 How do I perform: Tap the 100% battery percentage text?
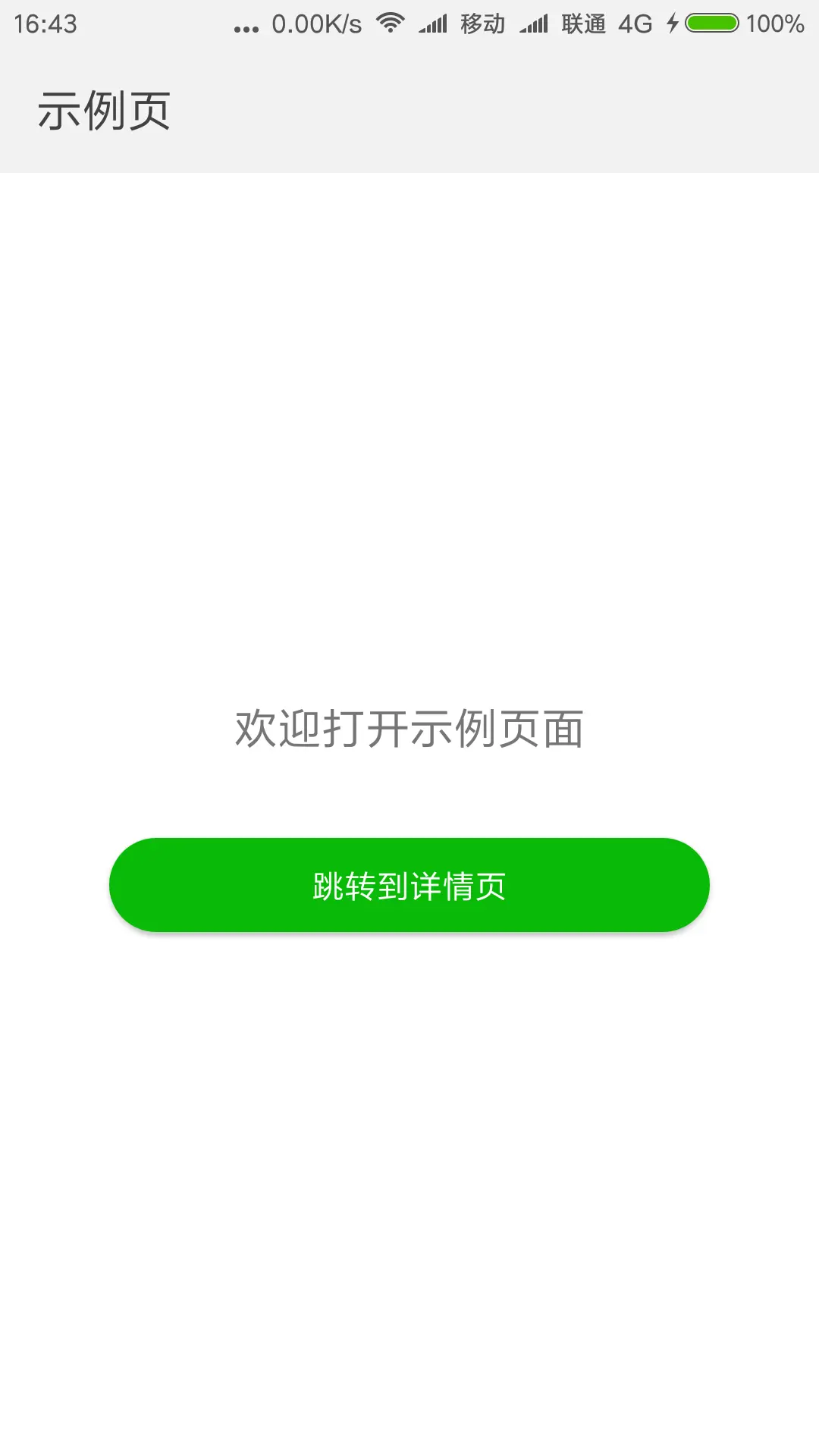[x=773, y=24]
